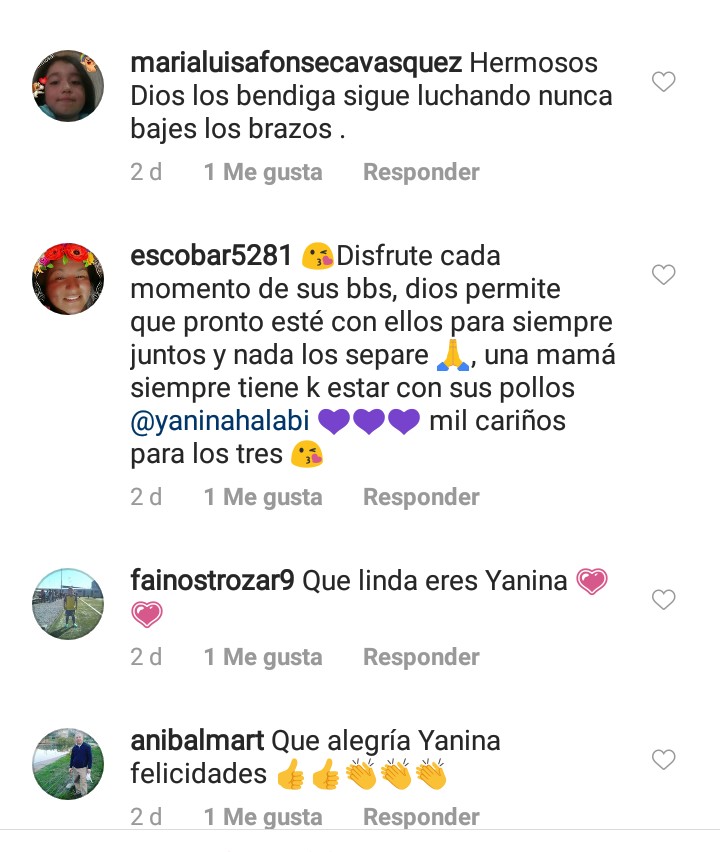
Task: Tap the username escobar5281
Action: 211,256
